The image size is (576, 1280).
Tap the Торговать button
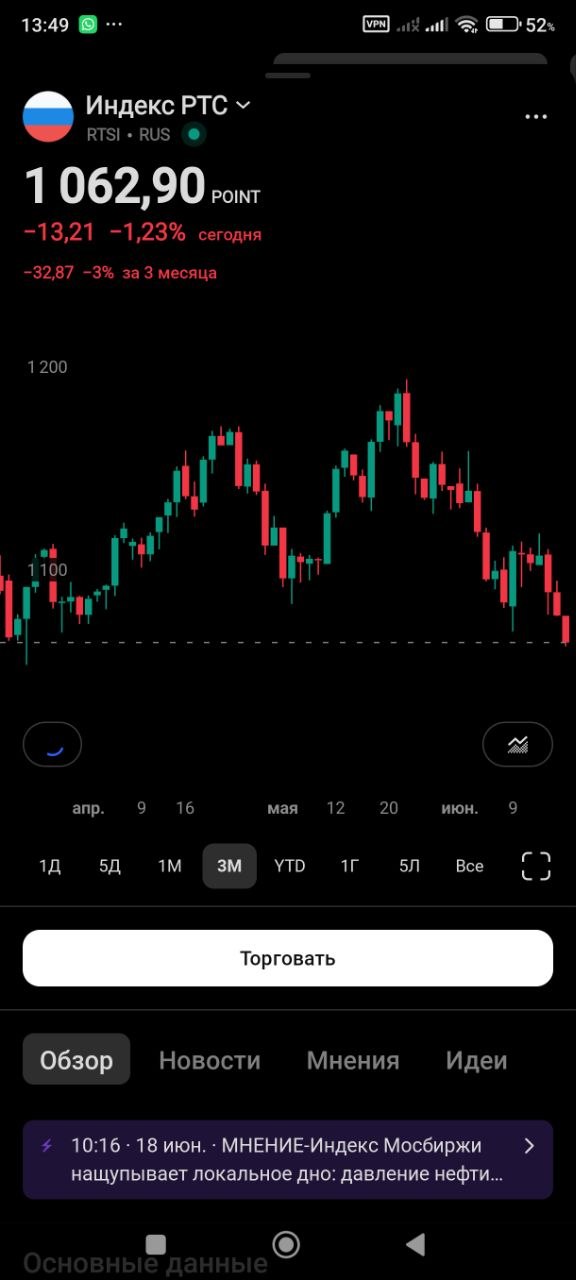pos(288,958)
